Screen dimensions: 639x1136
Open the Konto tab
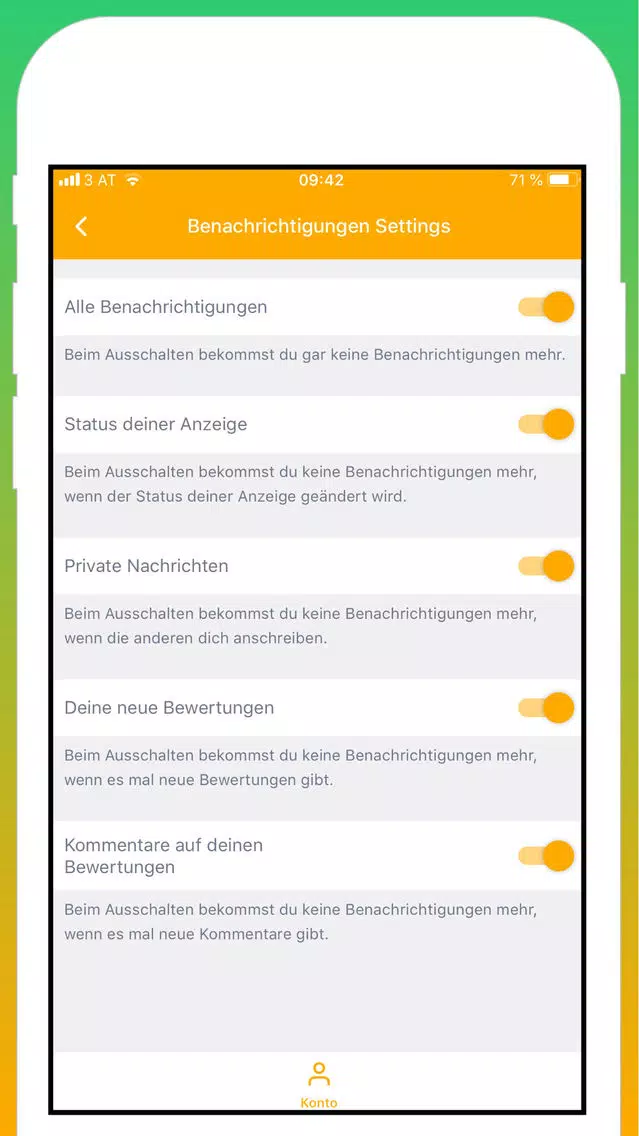pos(319,1083)
